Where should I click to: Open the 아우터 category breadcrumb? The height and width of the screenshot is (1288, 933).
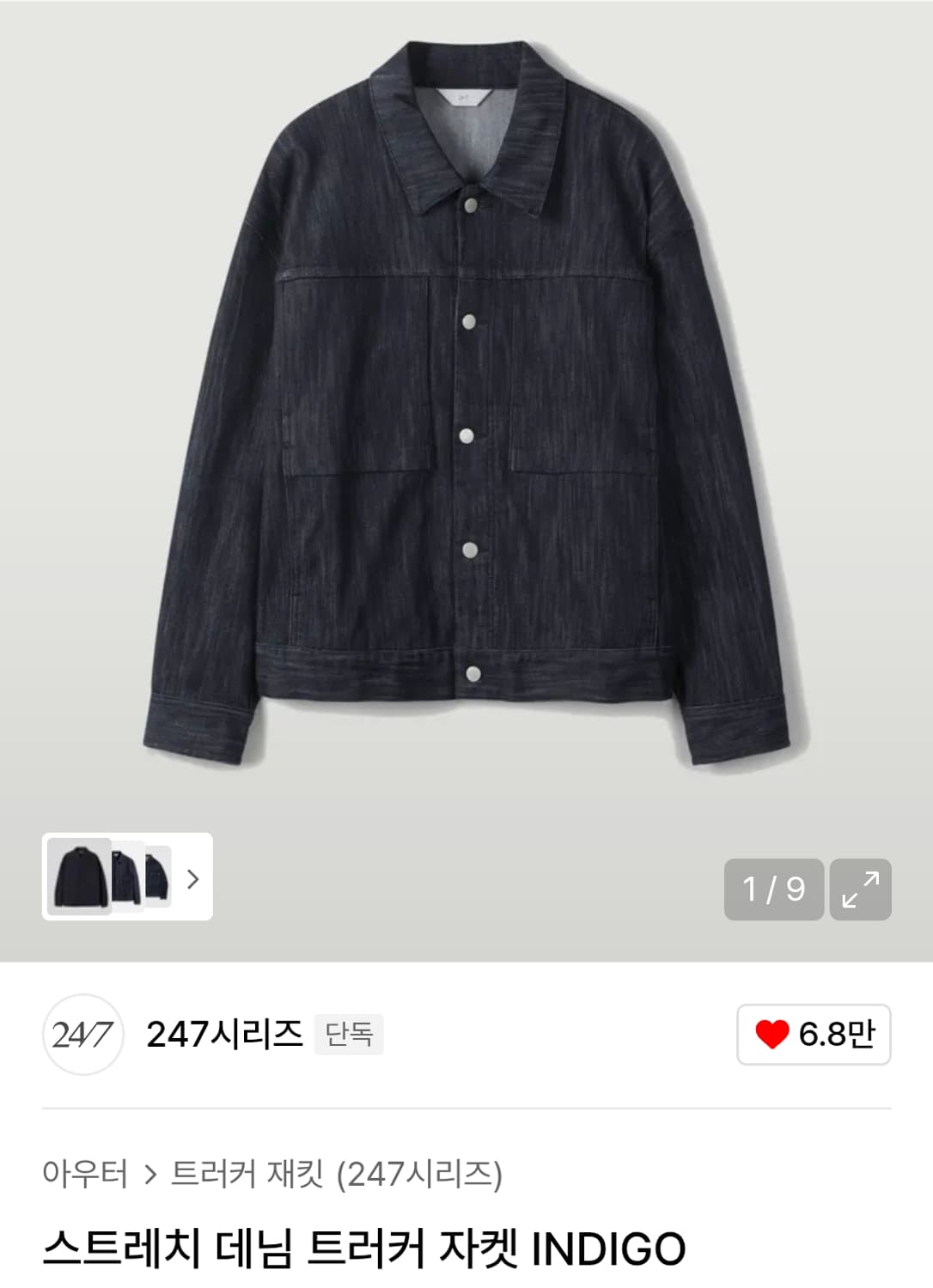(x=85, y=1173)
